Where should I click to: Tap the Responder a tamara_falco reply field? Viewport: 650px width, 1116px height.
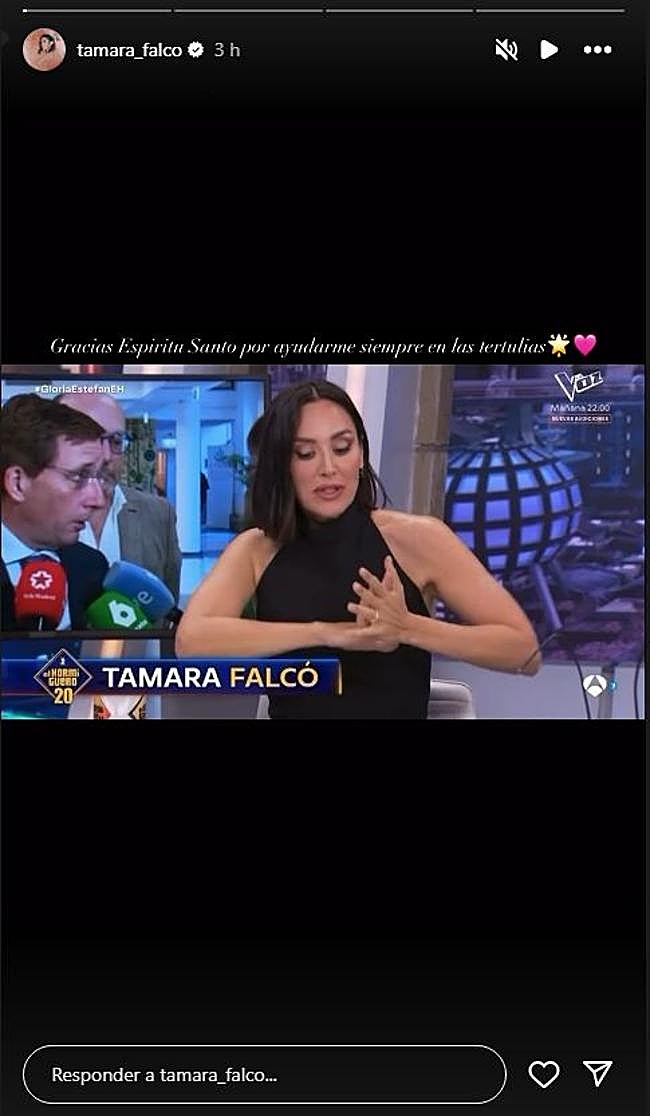[264, 1075]
